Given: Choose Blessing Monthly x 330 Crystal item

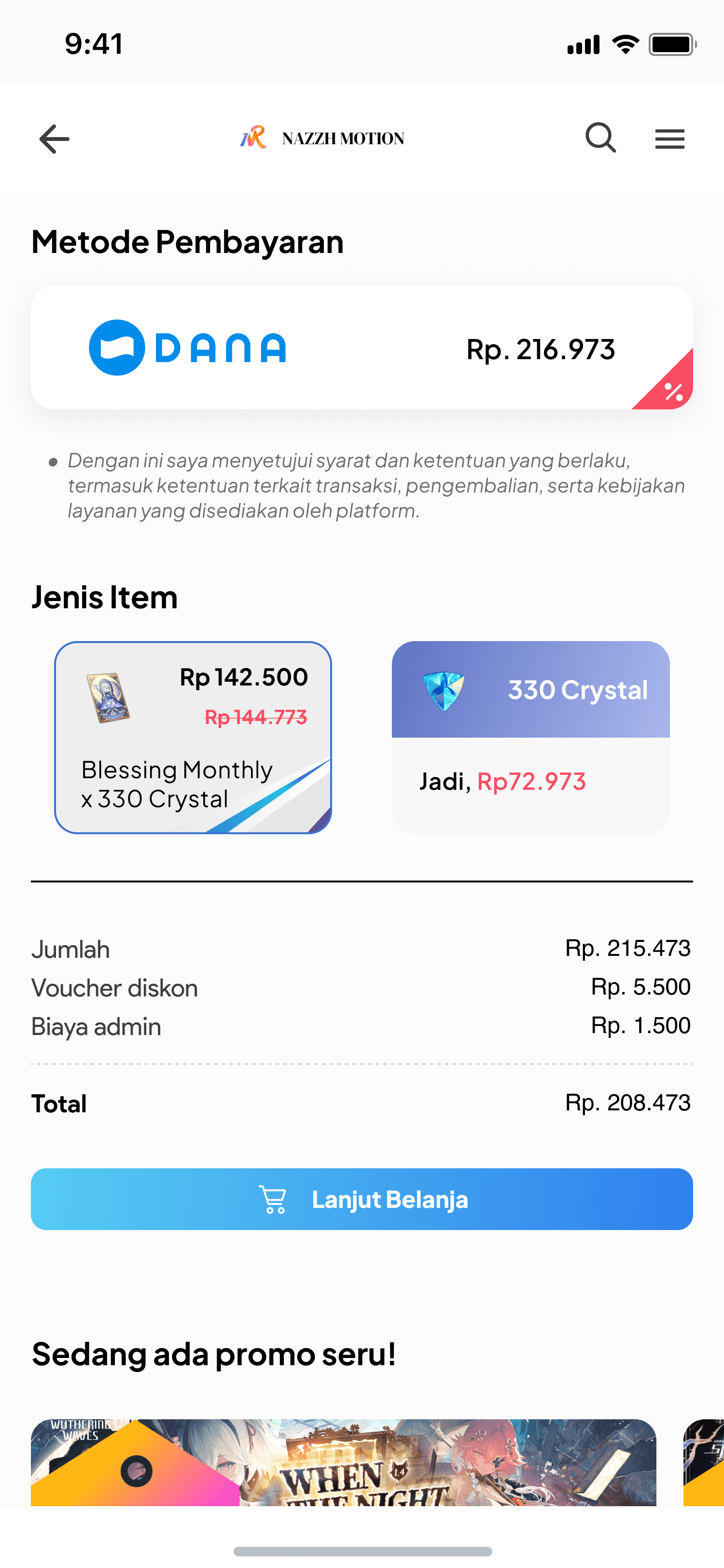Looking at the screenshot, I should pos(193,737).
